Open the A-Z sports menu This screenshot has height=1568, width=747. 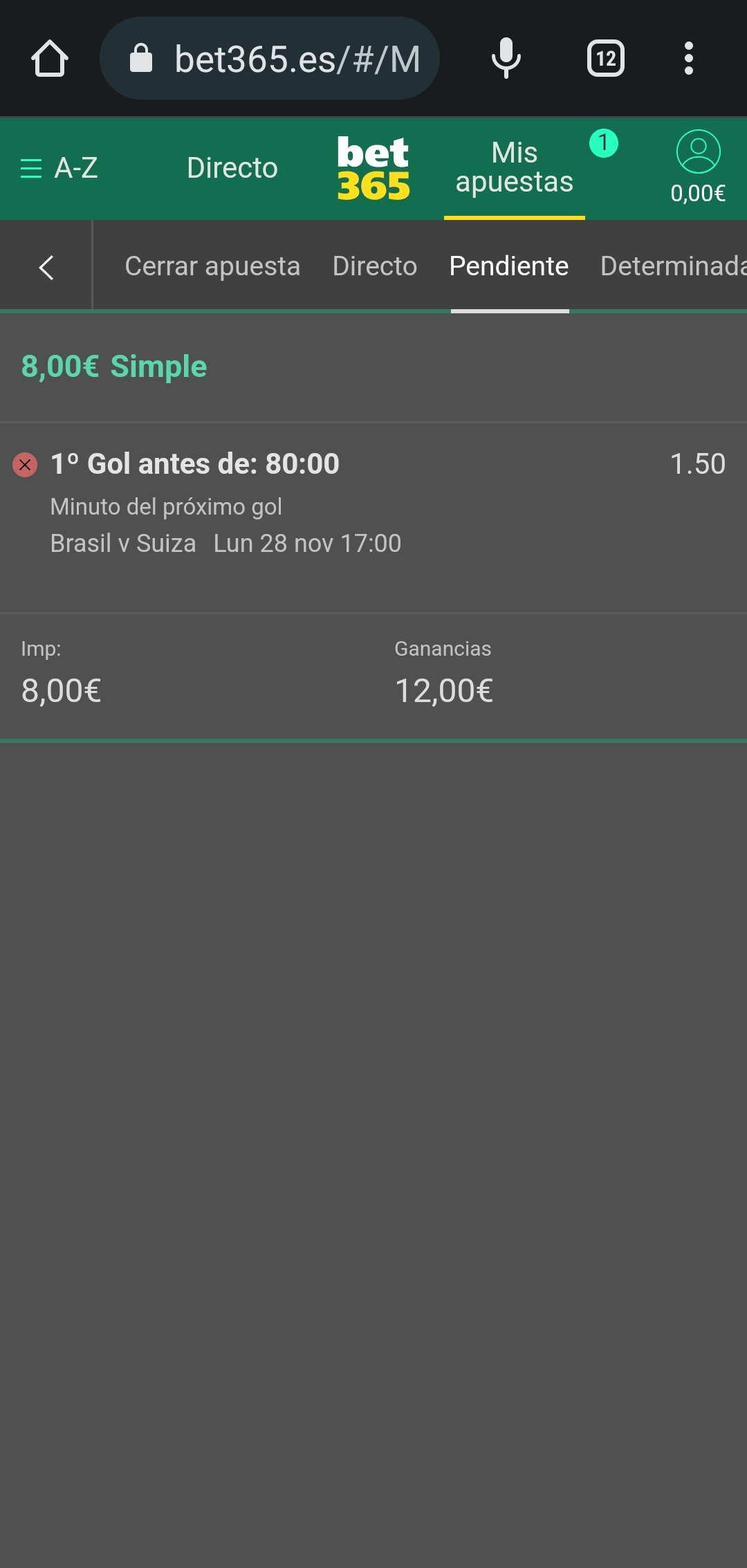click(x=59, y=168)
